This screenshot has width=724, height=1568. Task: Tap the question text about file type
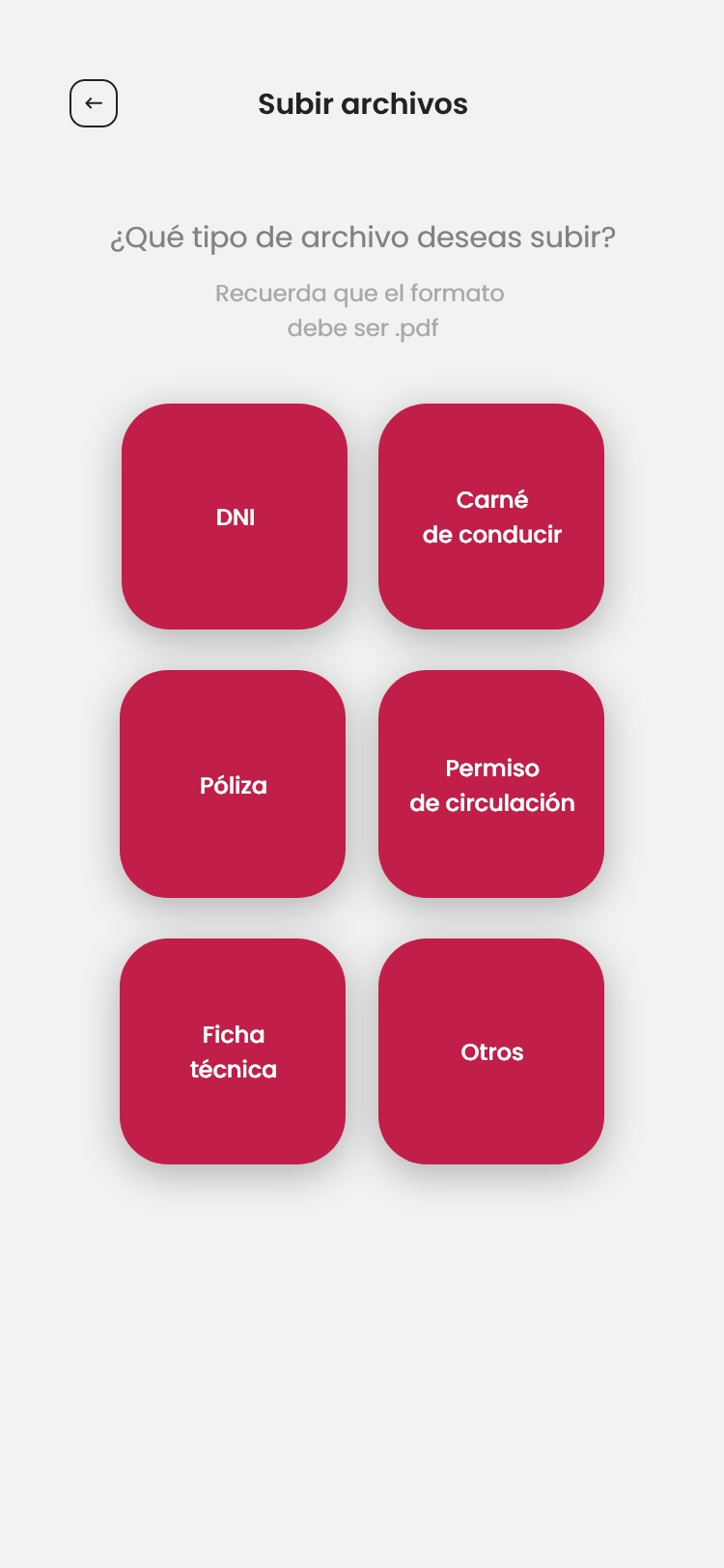[362, 238]
